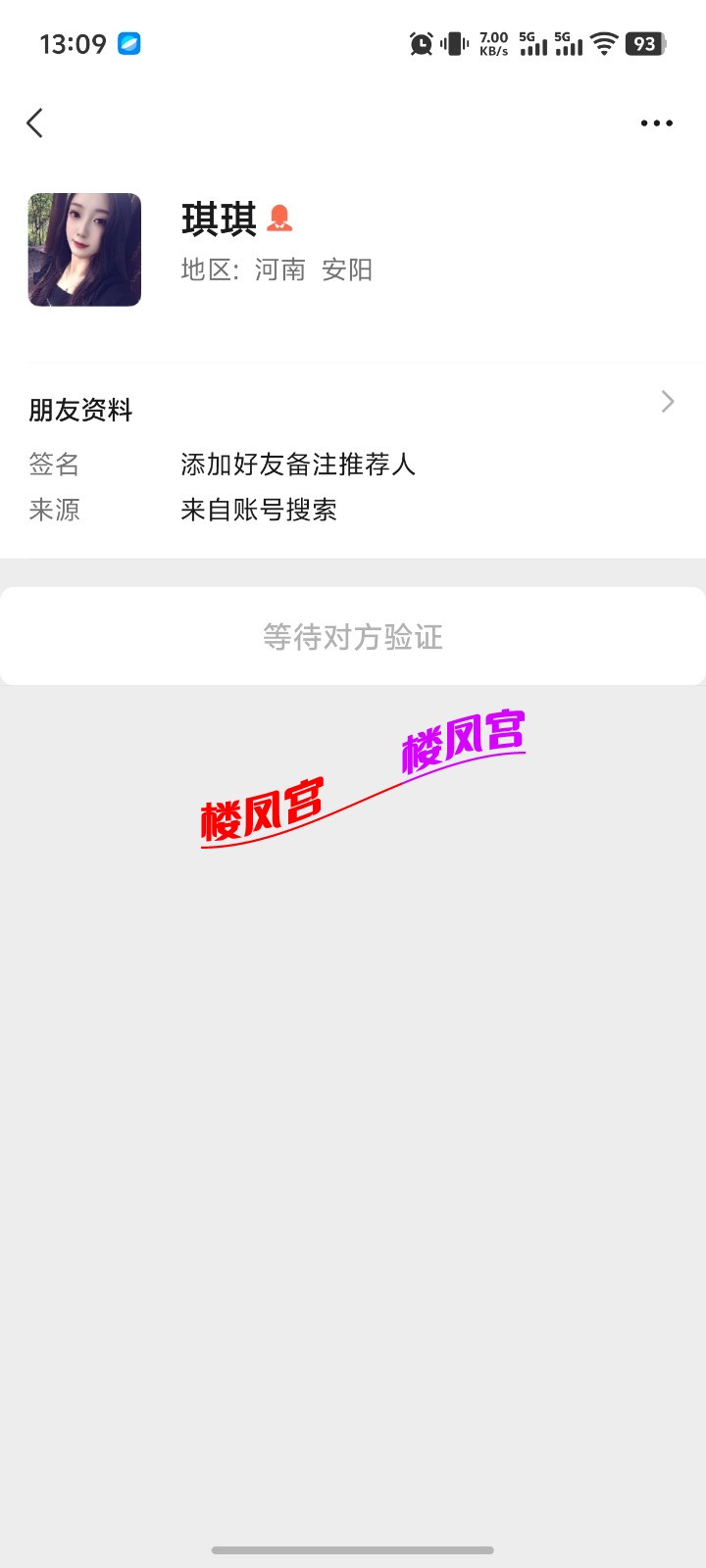Tap the battery indicator showing 93
This screenshot has height=1568, width=706.
click(x=645, y=43)
